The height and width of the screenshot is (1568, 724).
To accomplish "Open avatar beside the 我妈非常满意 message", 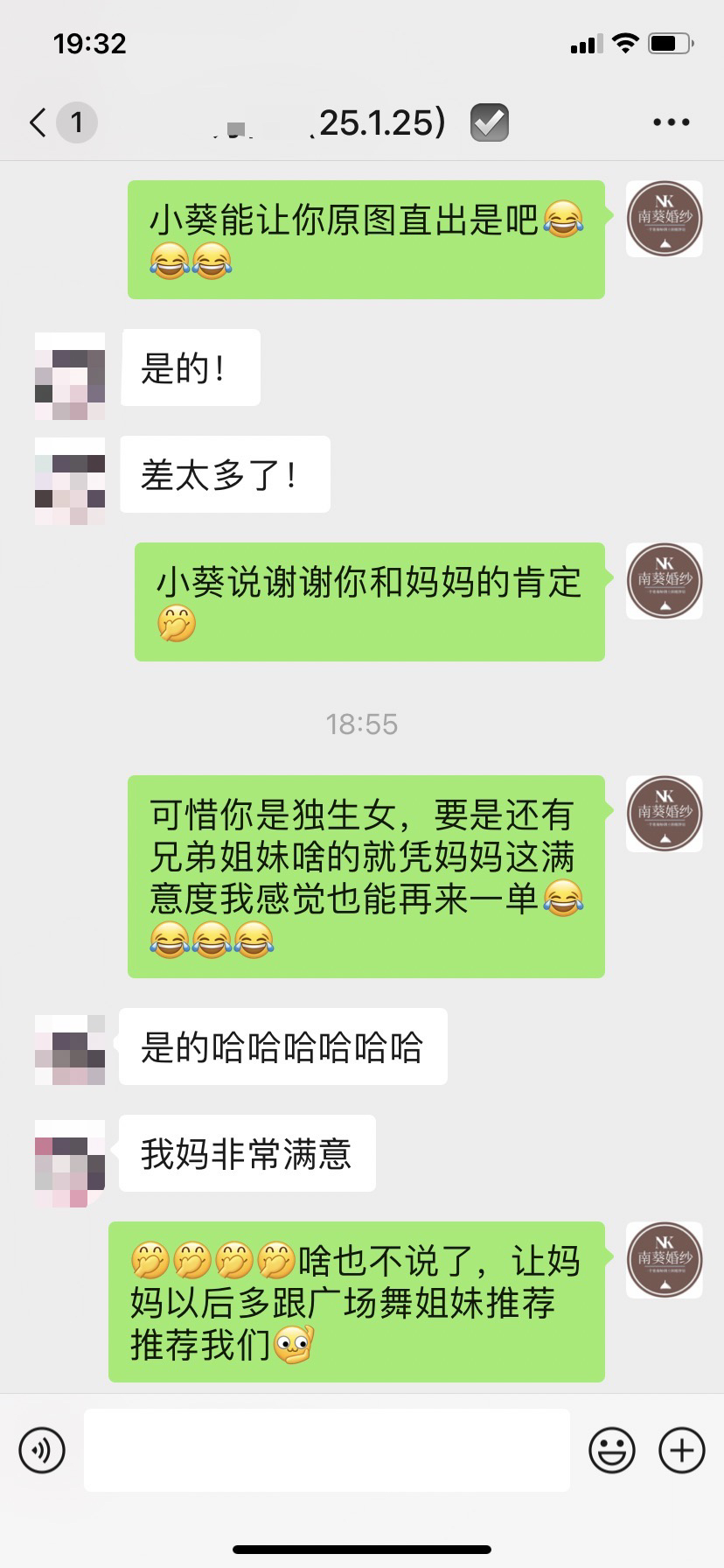I will pyautogui.click(x=70, y=1155).
